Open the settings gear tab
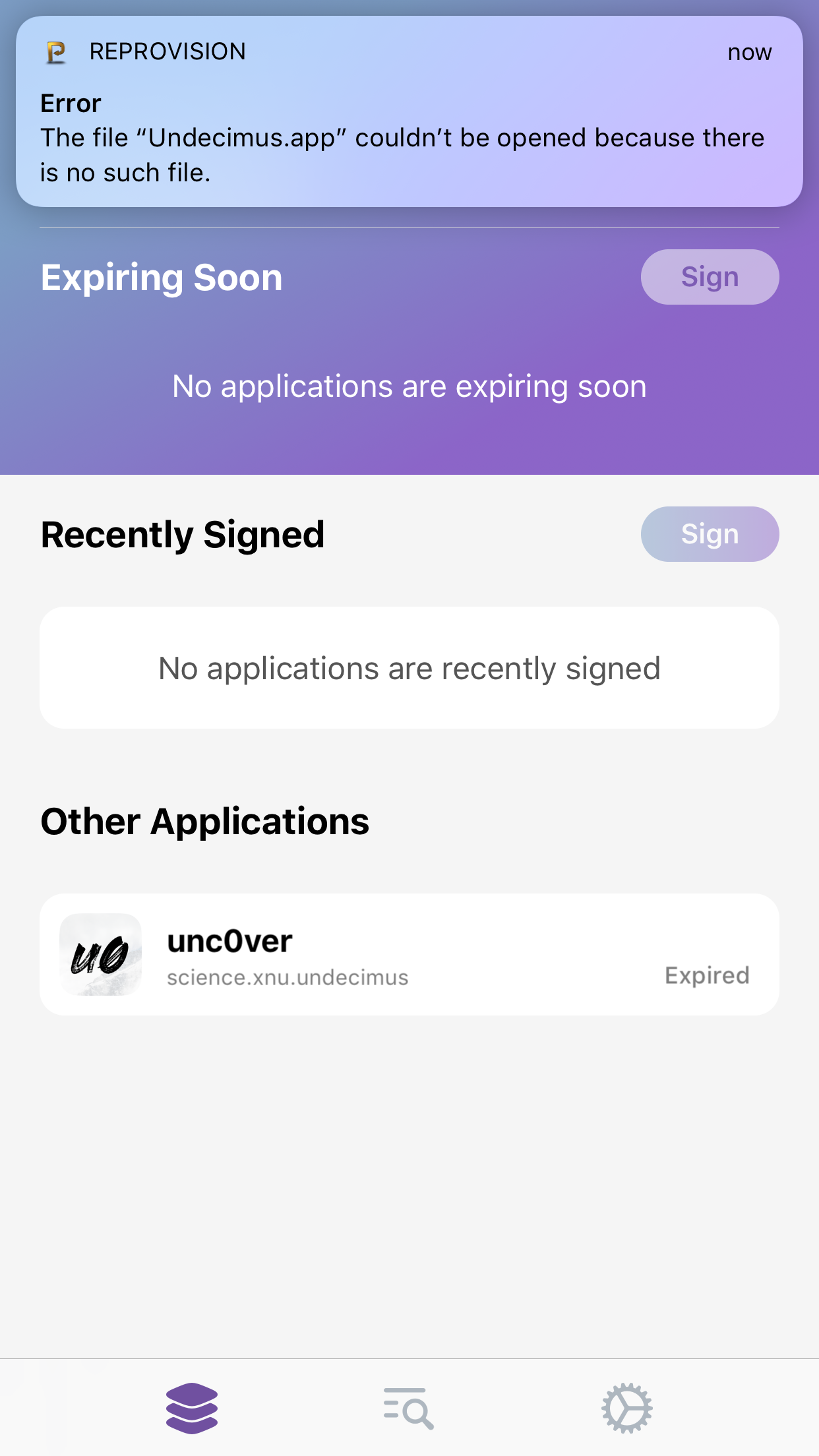The width and height of the screenshot is (819, 1456). click(626, 1408)
